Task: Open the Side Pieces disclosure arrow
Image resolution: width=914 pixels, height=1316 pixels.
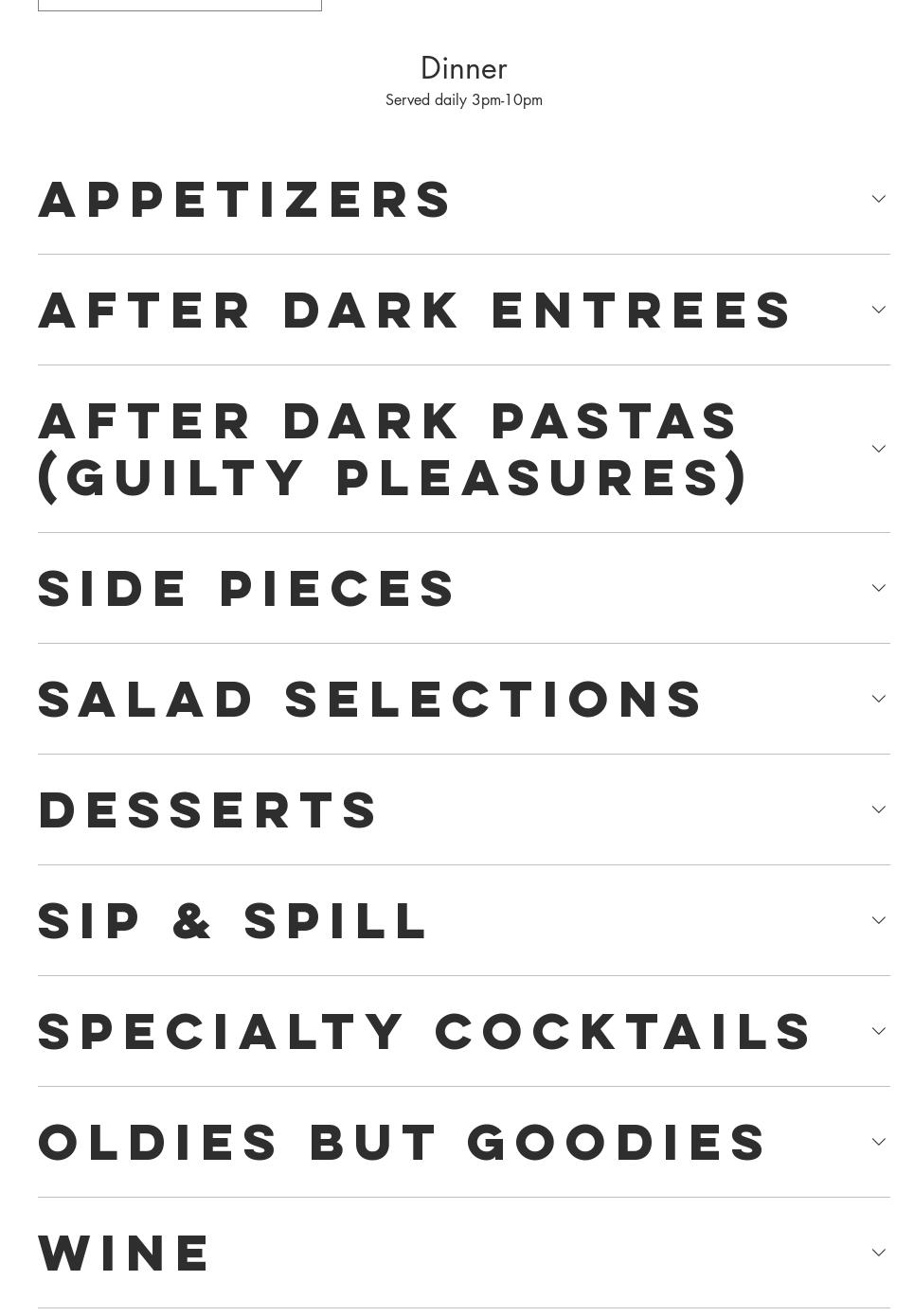Action: click(878, 587)
